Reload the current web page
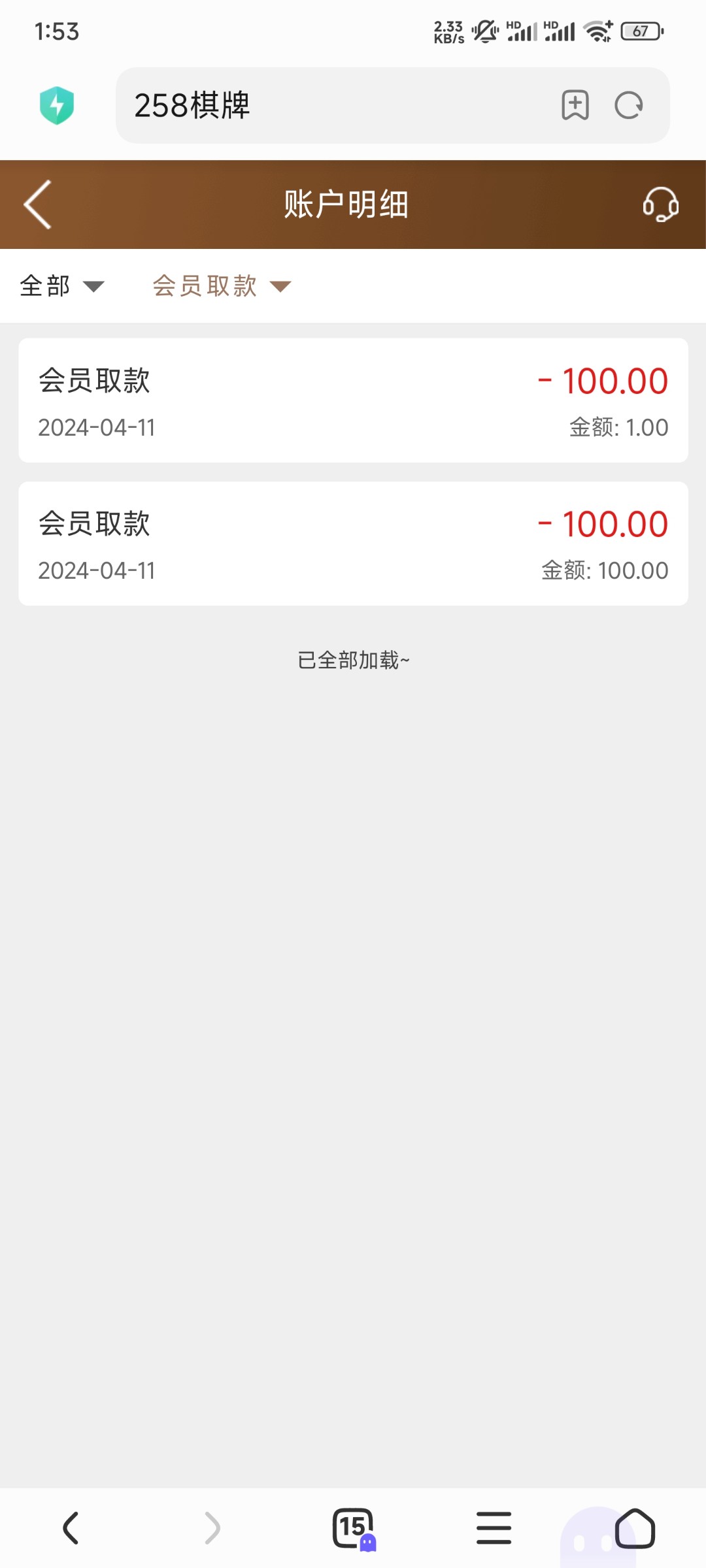 coord(629,105)
